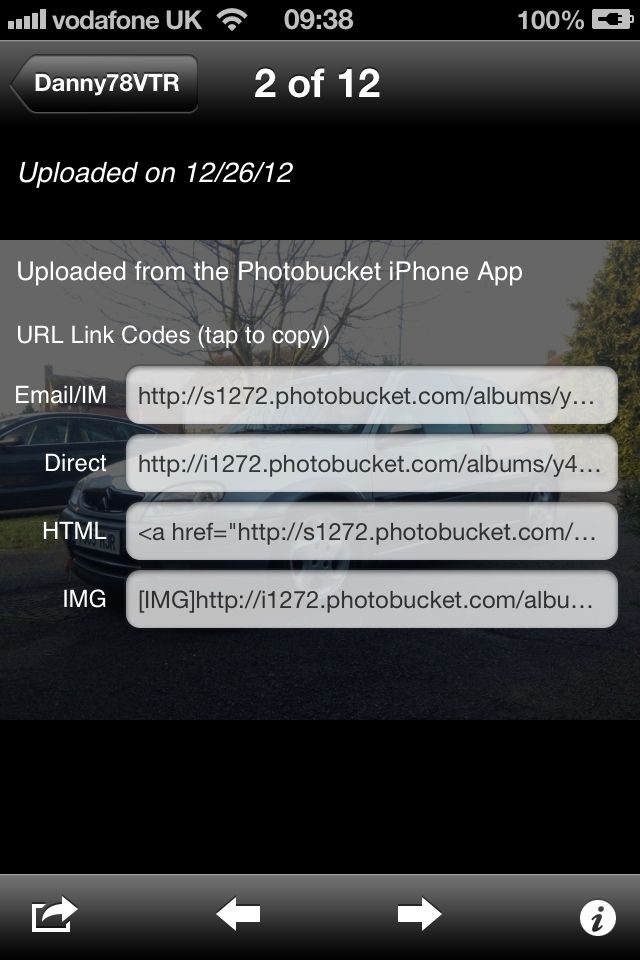Open the share action icon
This screenshot has height=960, width=640.
pos(54,915)
